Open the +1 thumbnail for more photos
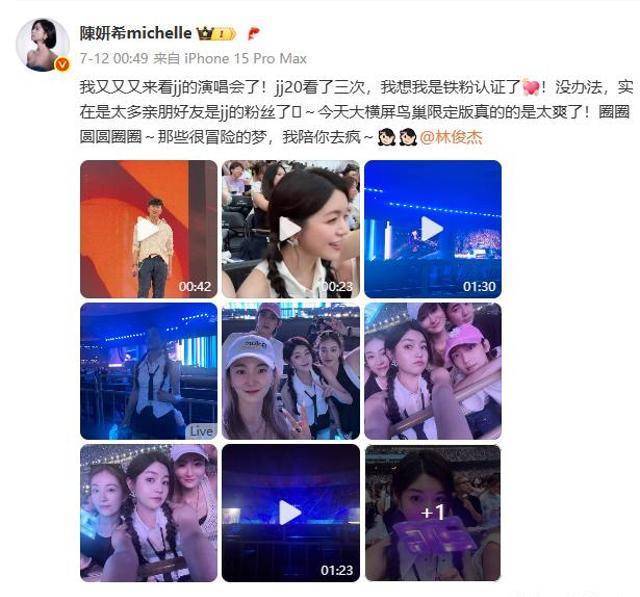The image size is (640, 597). [432, 513]
